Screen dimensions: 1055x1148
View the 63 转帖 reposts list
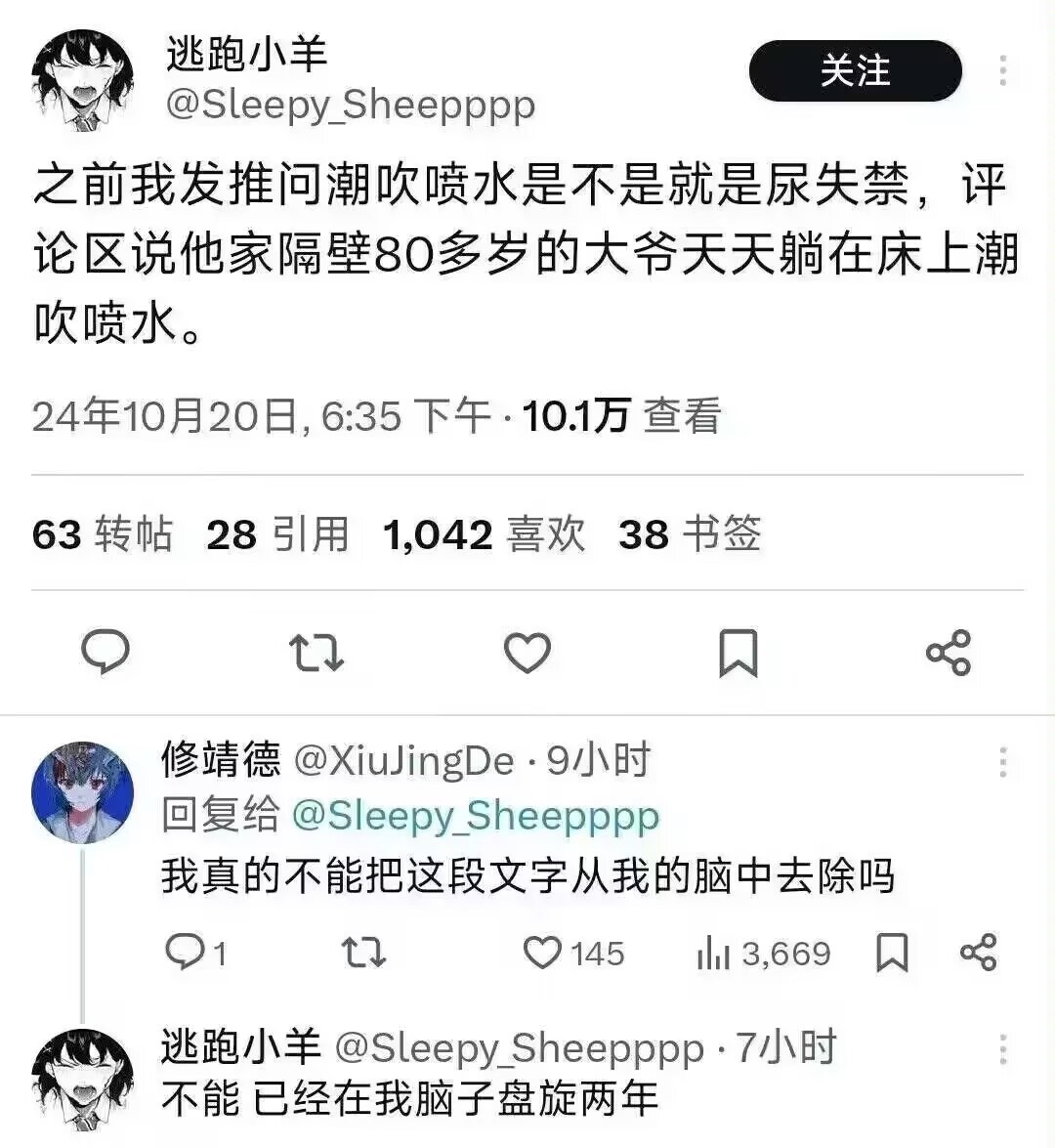[103, 534]
